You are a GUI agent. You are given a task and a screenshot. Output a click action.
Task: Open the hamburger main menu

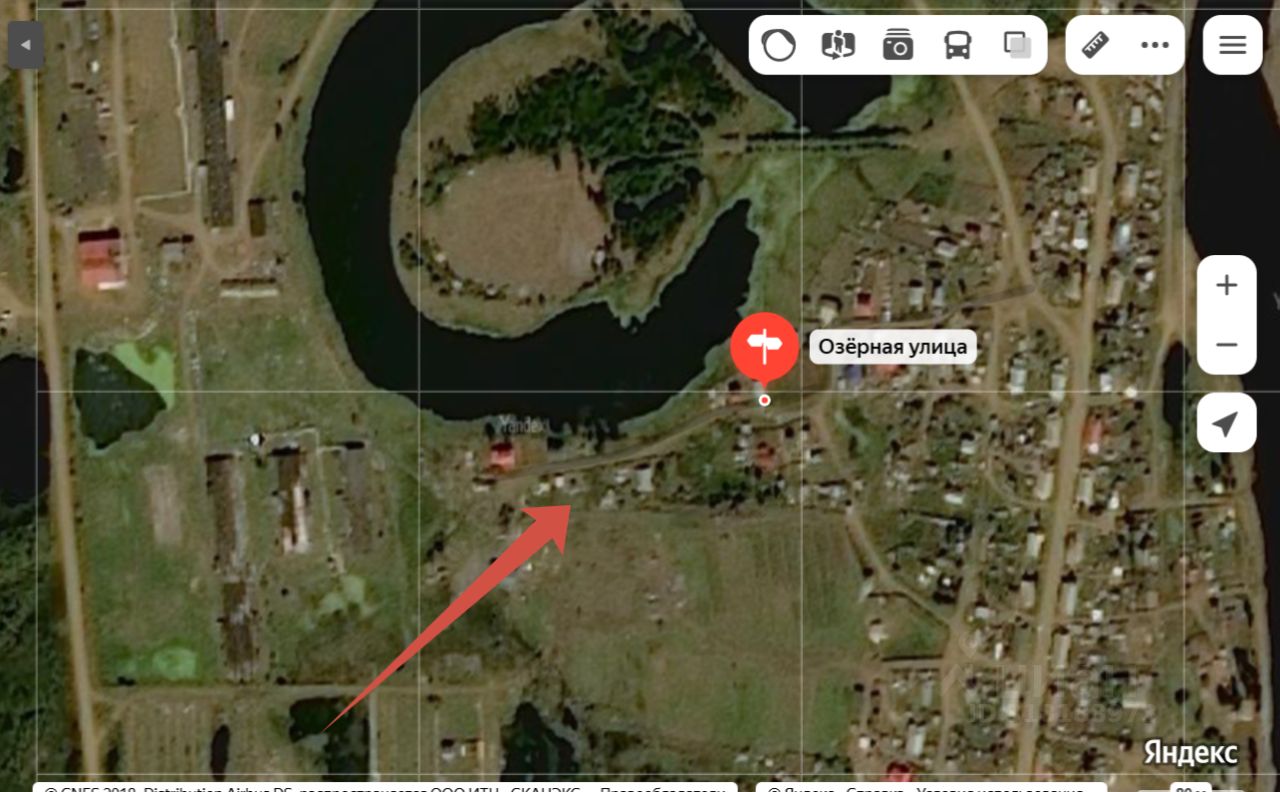point(1232,45)
